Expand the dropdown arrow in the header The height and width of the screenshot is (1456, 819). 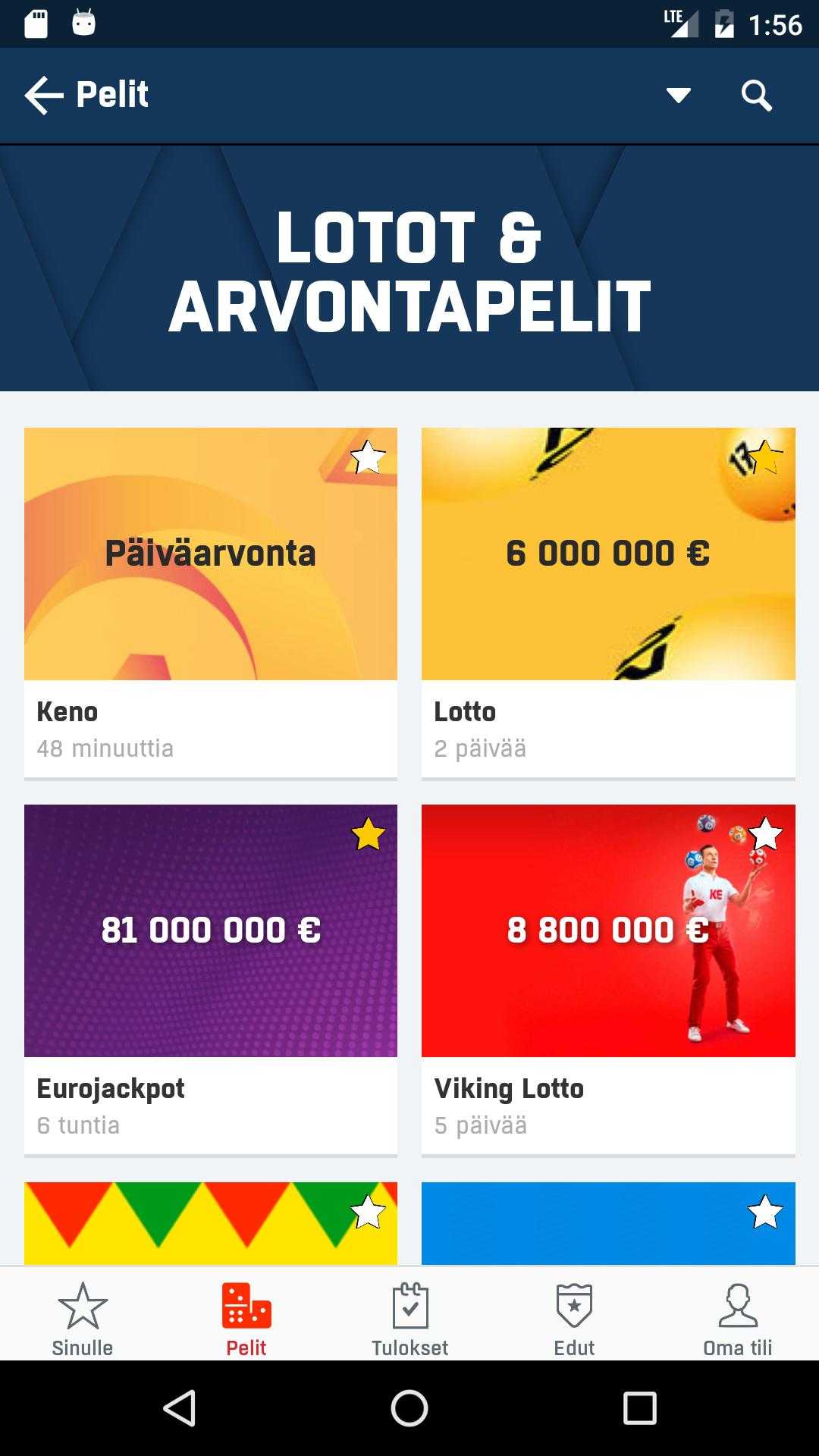(x=678, y=96)
